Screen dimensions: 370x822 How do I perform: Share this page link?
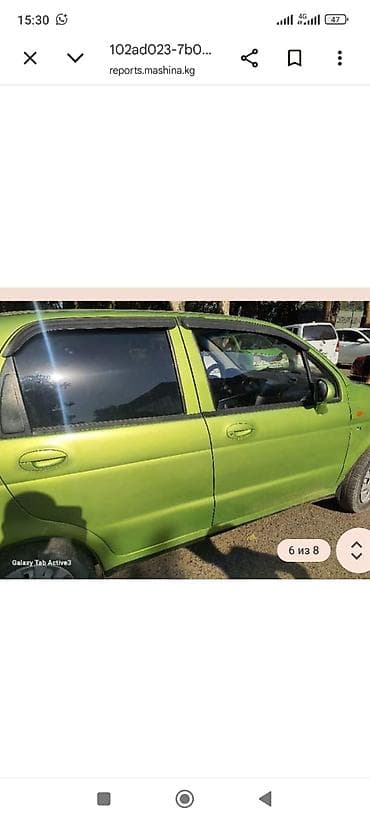pyautogui.click(x=249, y=58)
